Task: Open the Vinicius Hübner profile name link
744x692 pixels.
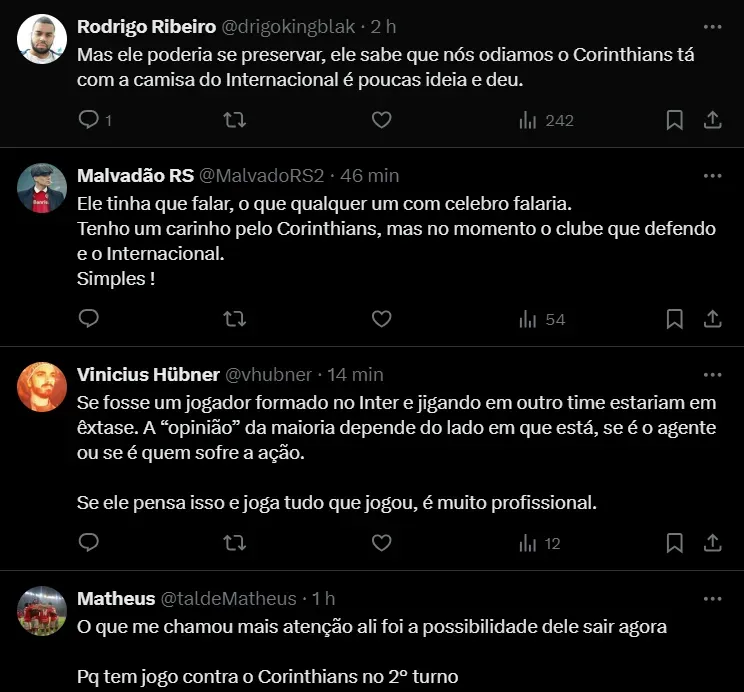Action: 148,375
